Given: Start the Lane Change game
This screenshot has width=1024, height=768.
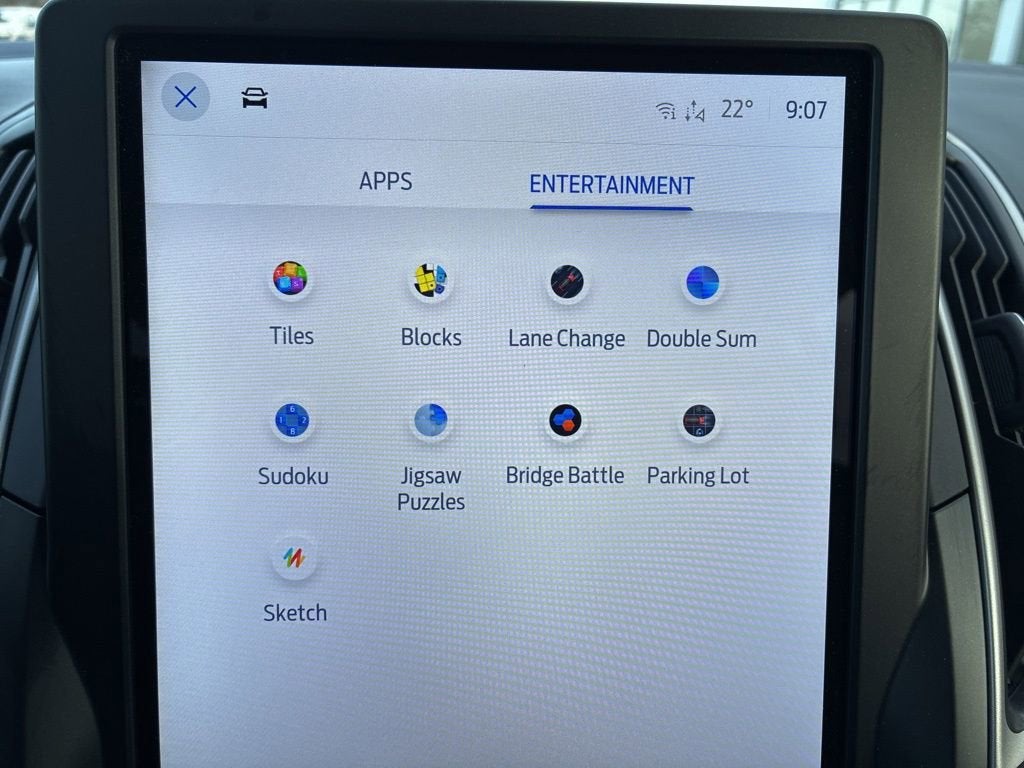Looking at the screenshot, I should pos(566,283).
